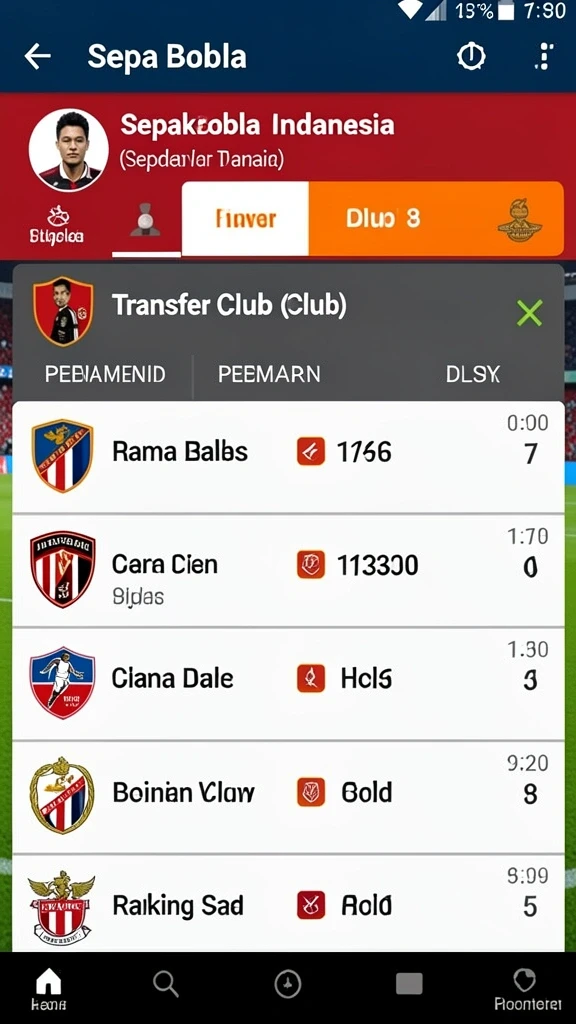Screen dimensions: 576x1024
Task: Open the Boinan Vlaw row
Action: pyautogui.click(x=288, y=797)
